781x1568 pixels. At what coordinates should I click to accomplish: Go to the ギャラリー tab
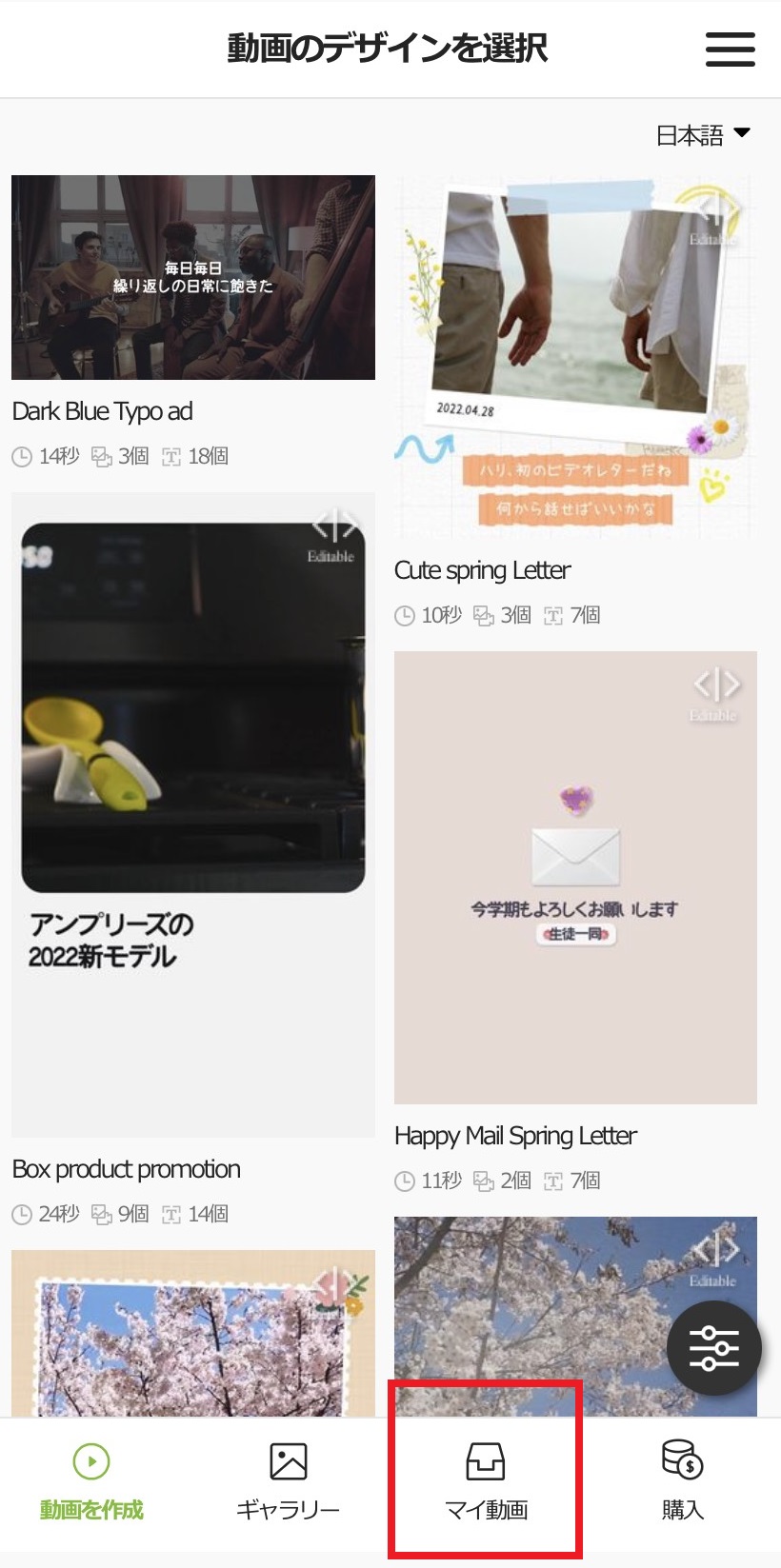288,1482
